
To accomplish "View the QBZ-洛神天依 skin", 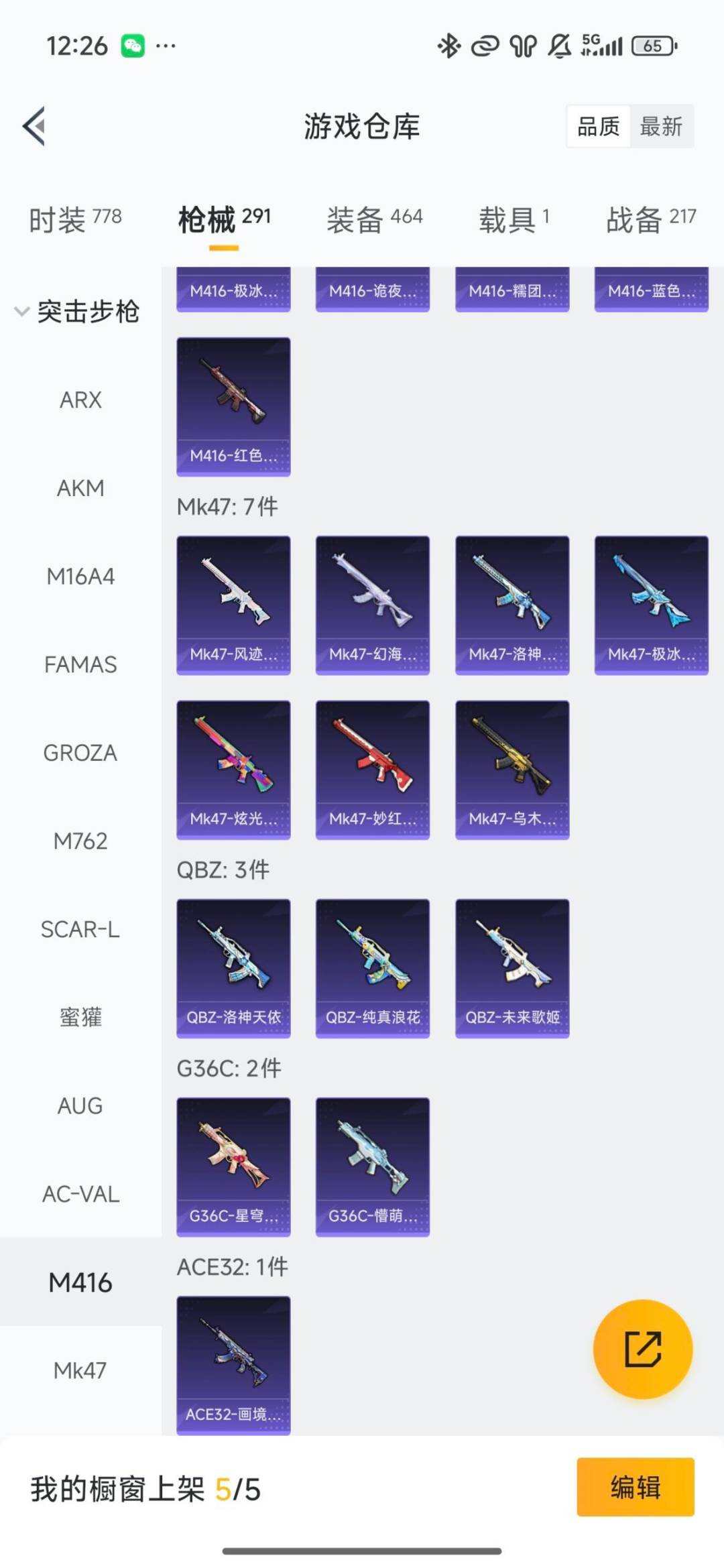I will (x=233, y=968).
